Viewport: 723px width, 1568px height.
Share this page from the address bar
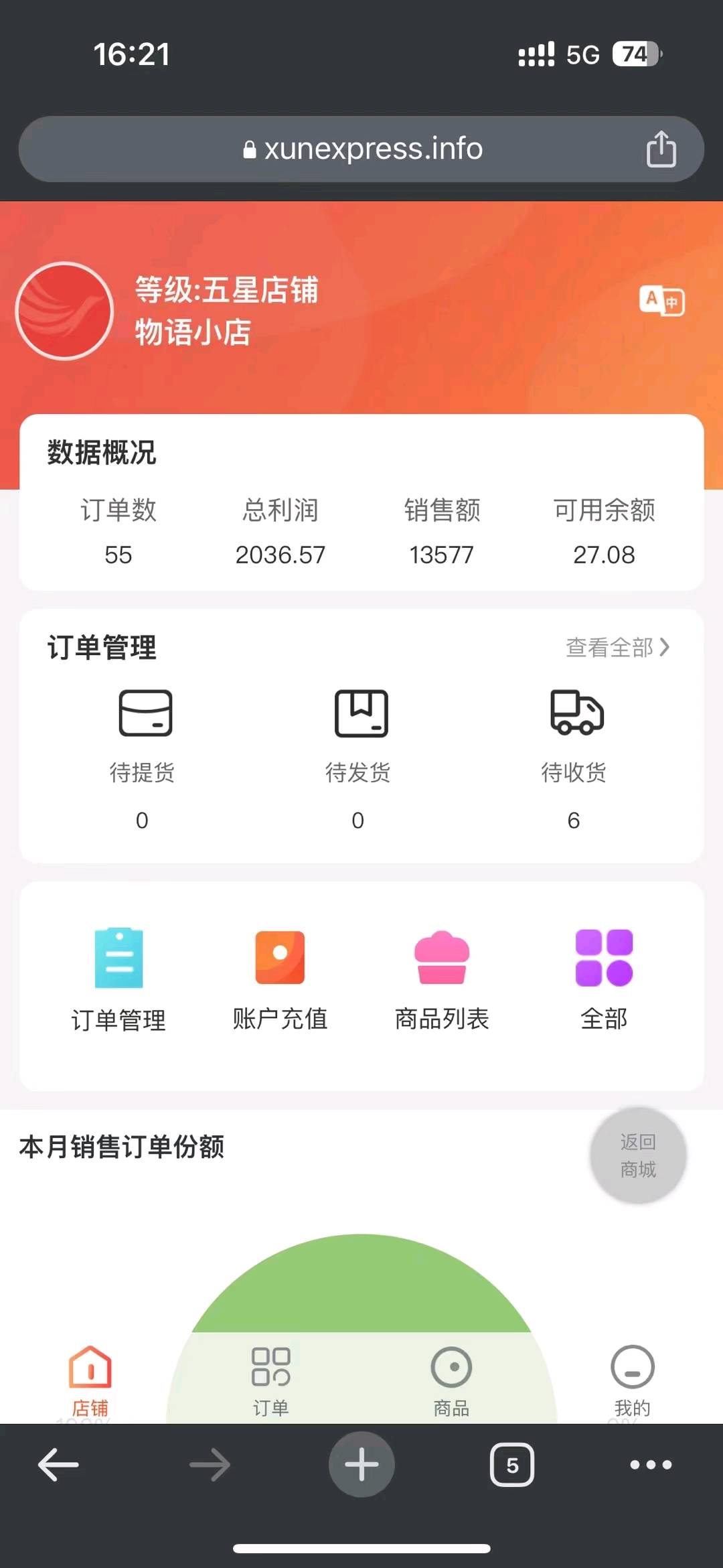[661, 149]
